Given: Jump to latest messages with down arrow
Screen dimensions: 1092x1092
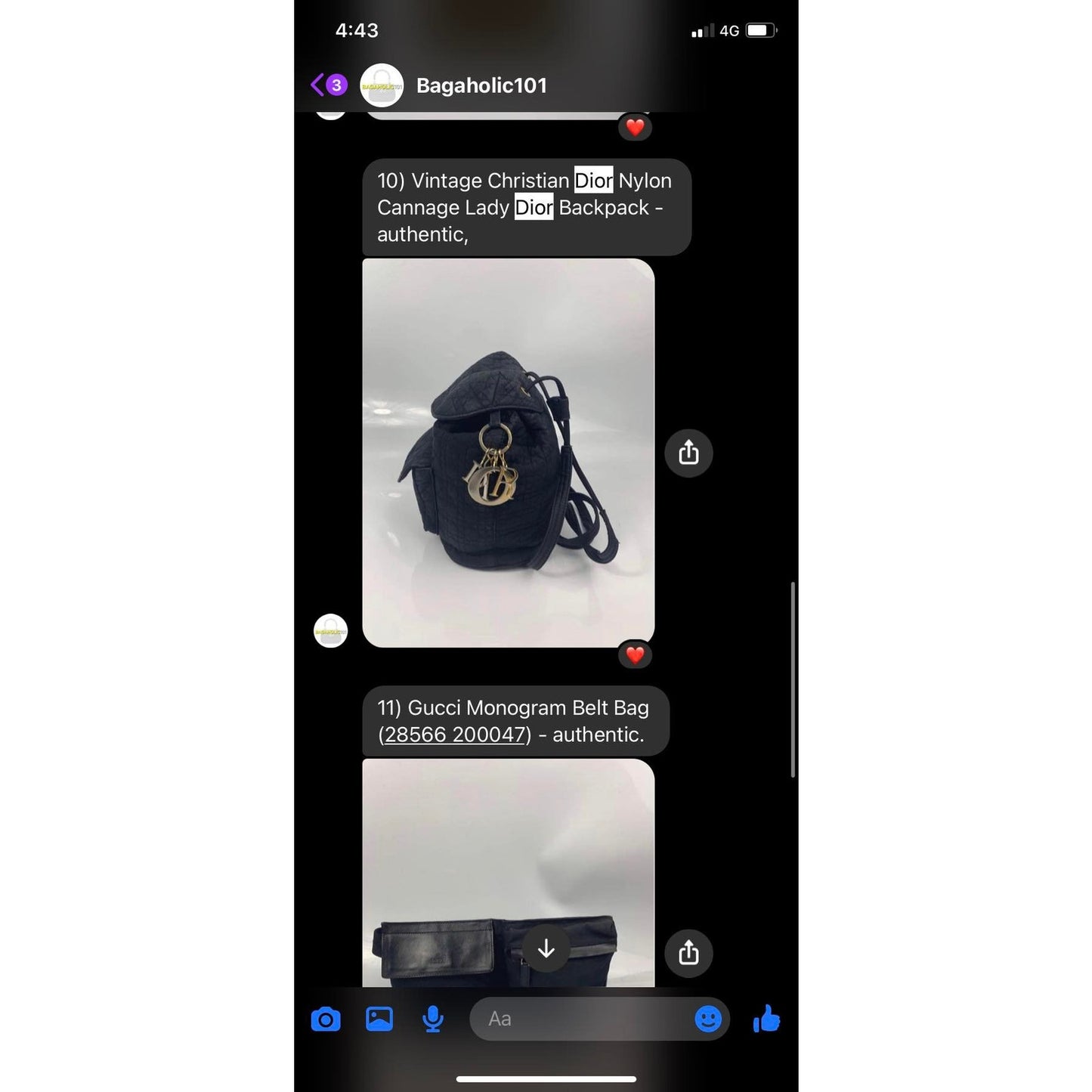Looking at the screenshot, I should click(x=546, y=949).
